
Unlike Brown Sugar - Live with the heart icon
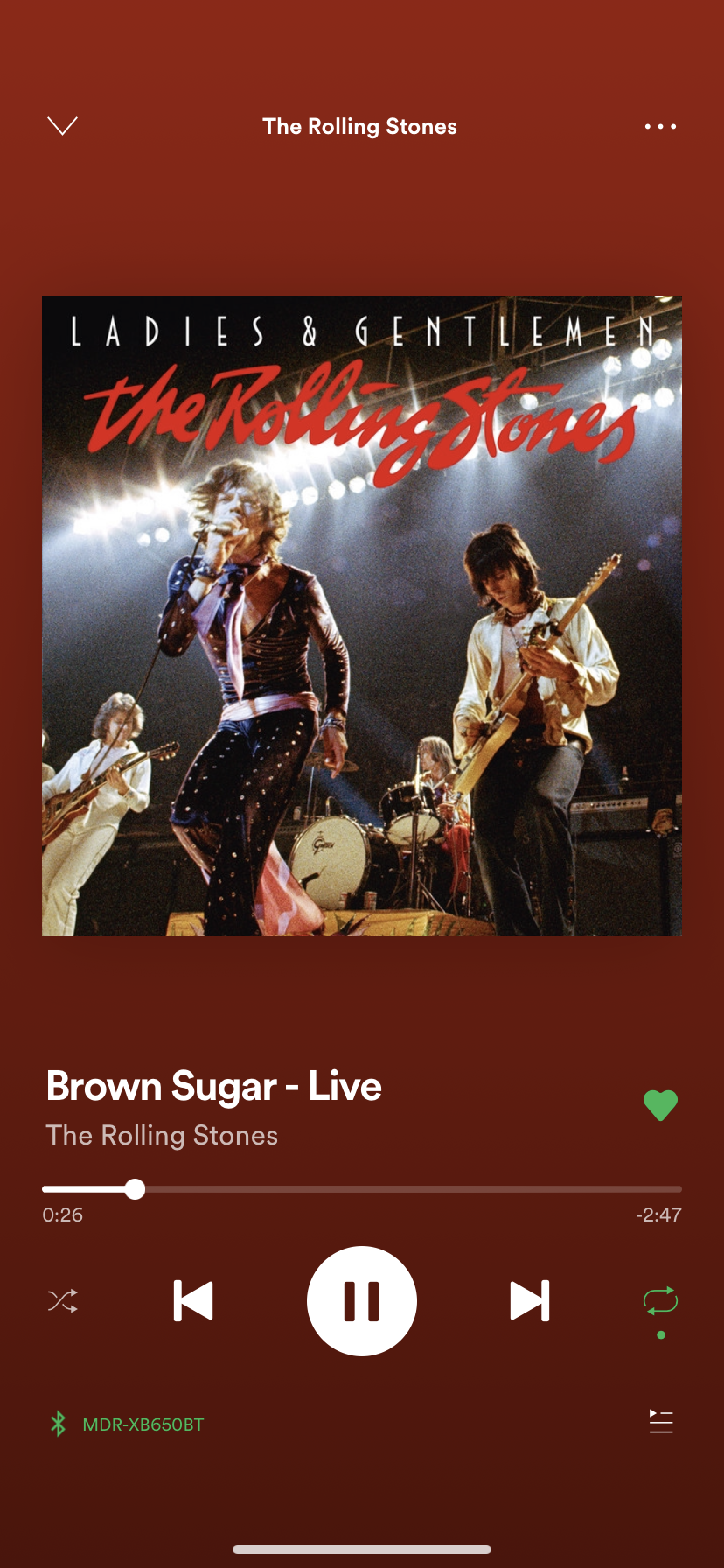tap(660, 1105)
